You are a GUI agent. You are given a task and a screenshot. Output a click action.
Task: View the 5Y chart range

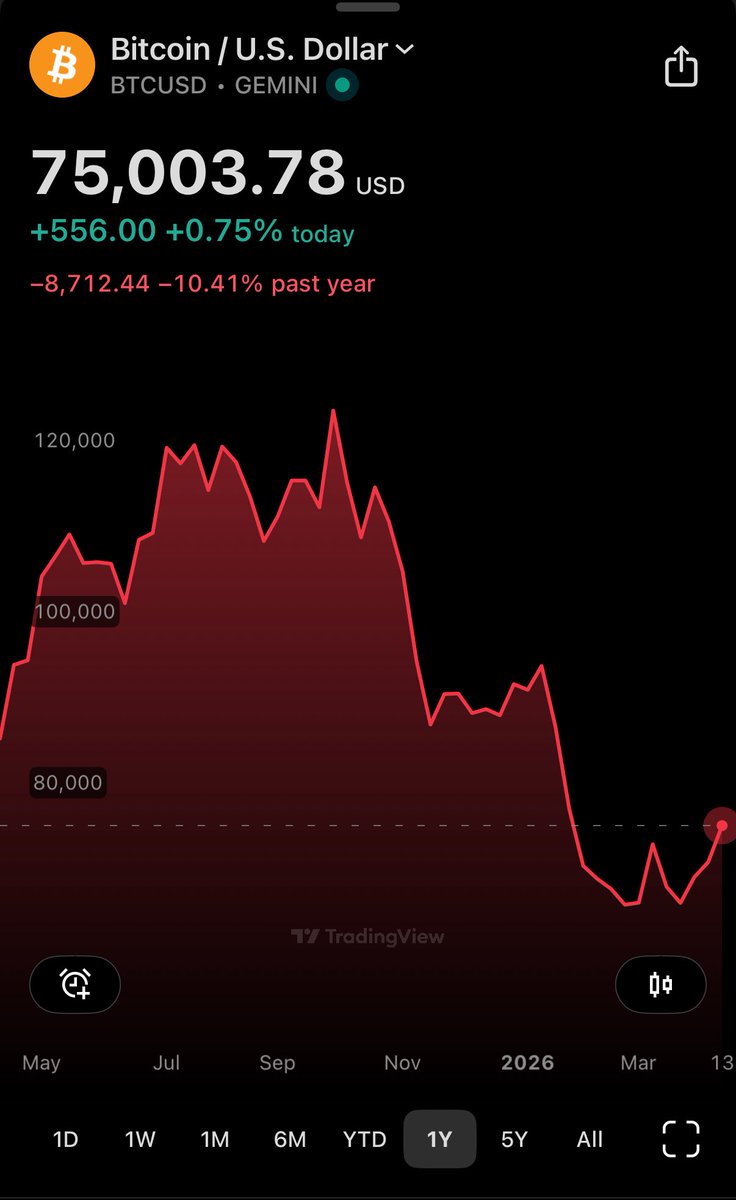pyautogui.click(x=514, y=1139)
